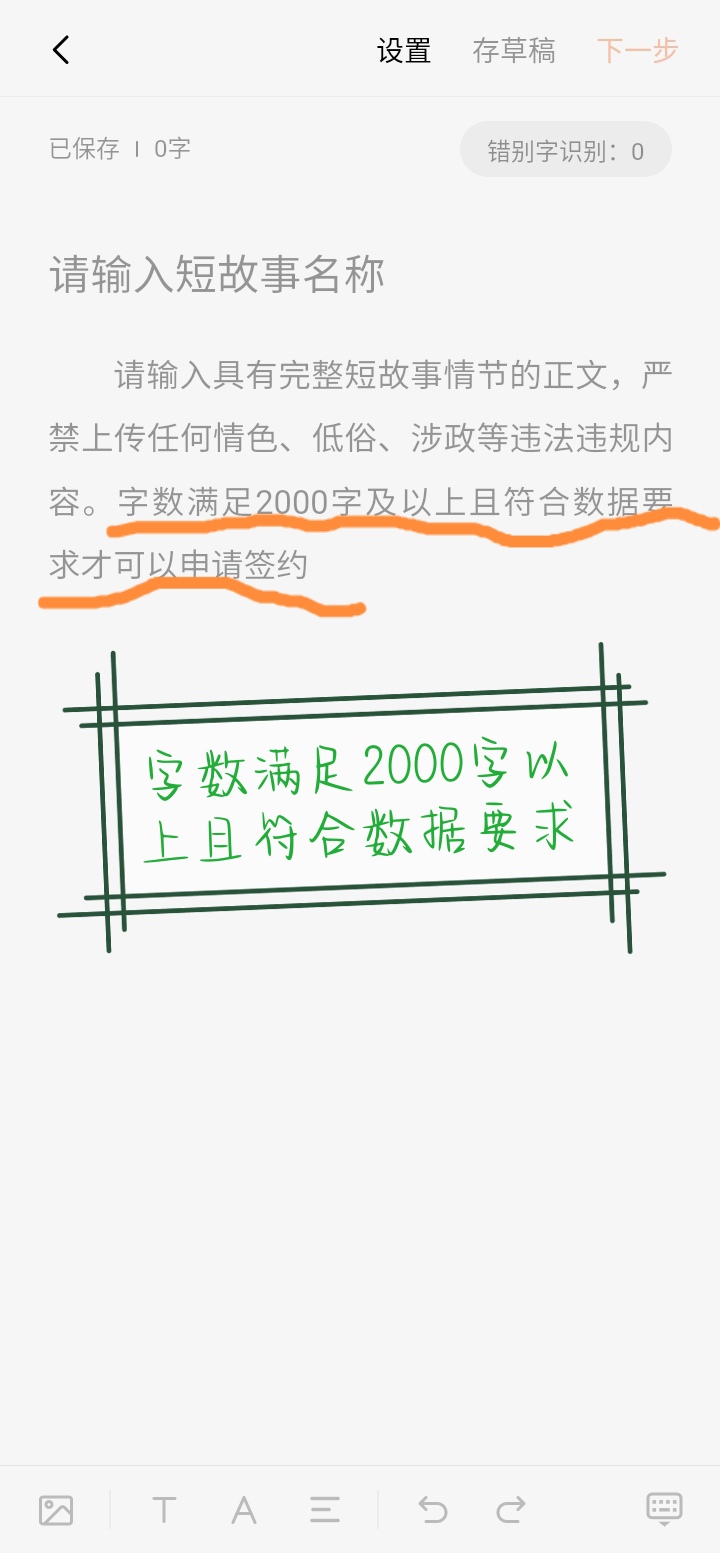Open the 错别字识别 typo checker
Screen dimensions: 720x1553
[x=565, y=148]
